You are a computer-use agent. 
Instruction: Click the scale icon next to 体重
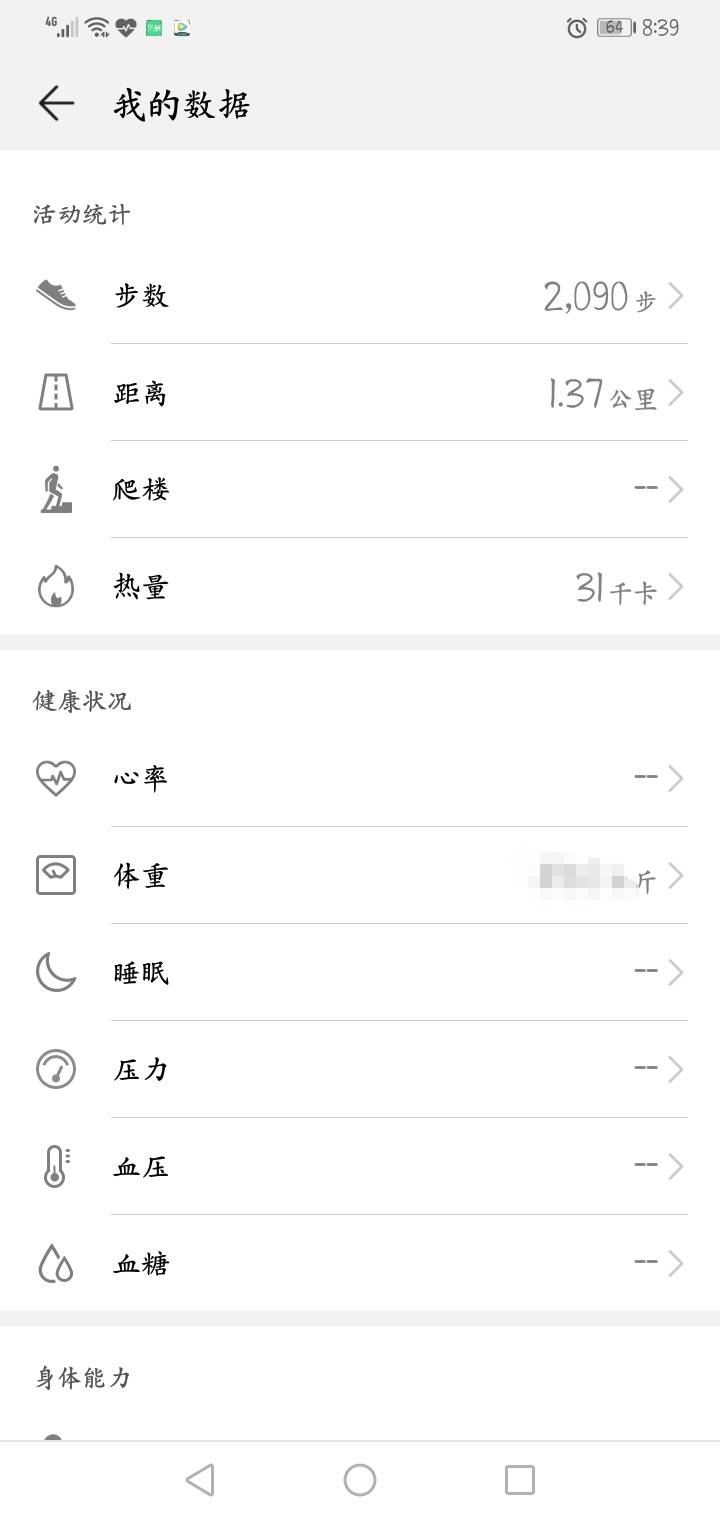55,875
